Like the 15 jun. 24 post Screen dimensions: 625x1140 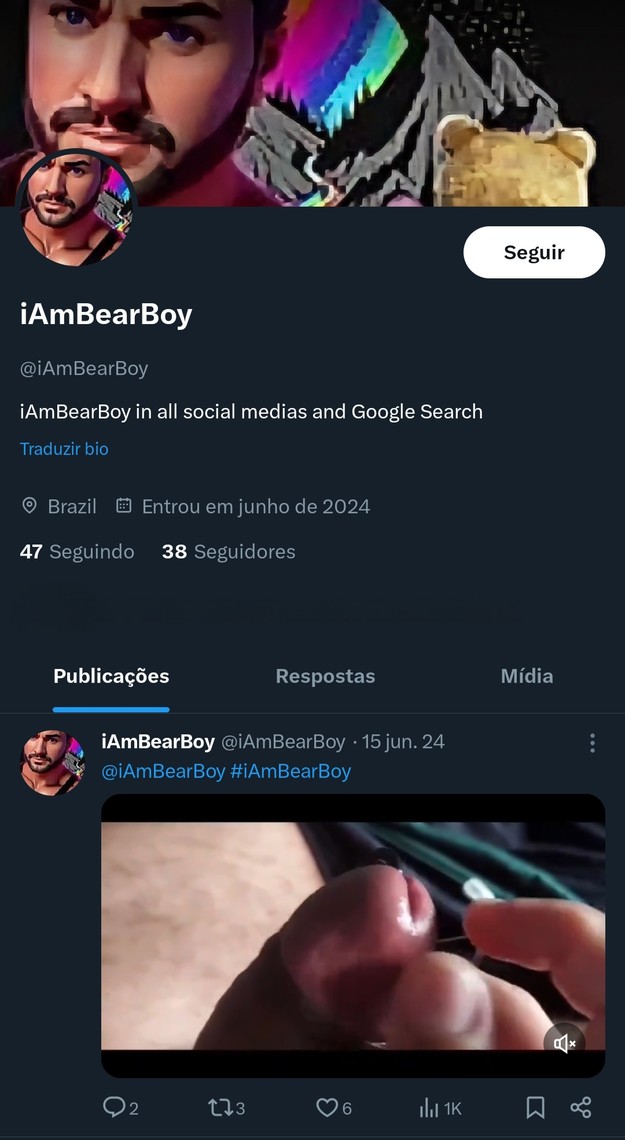click(327, 1107)
